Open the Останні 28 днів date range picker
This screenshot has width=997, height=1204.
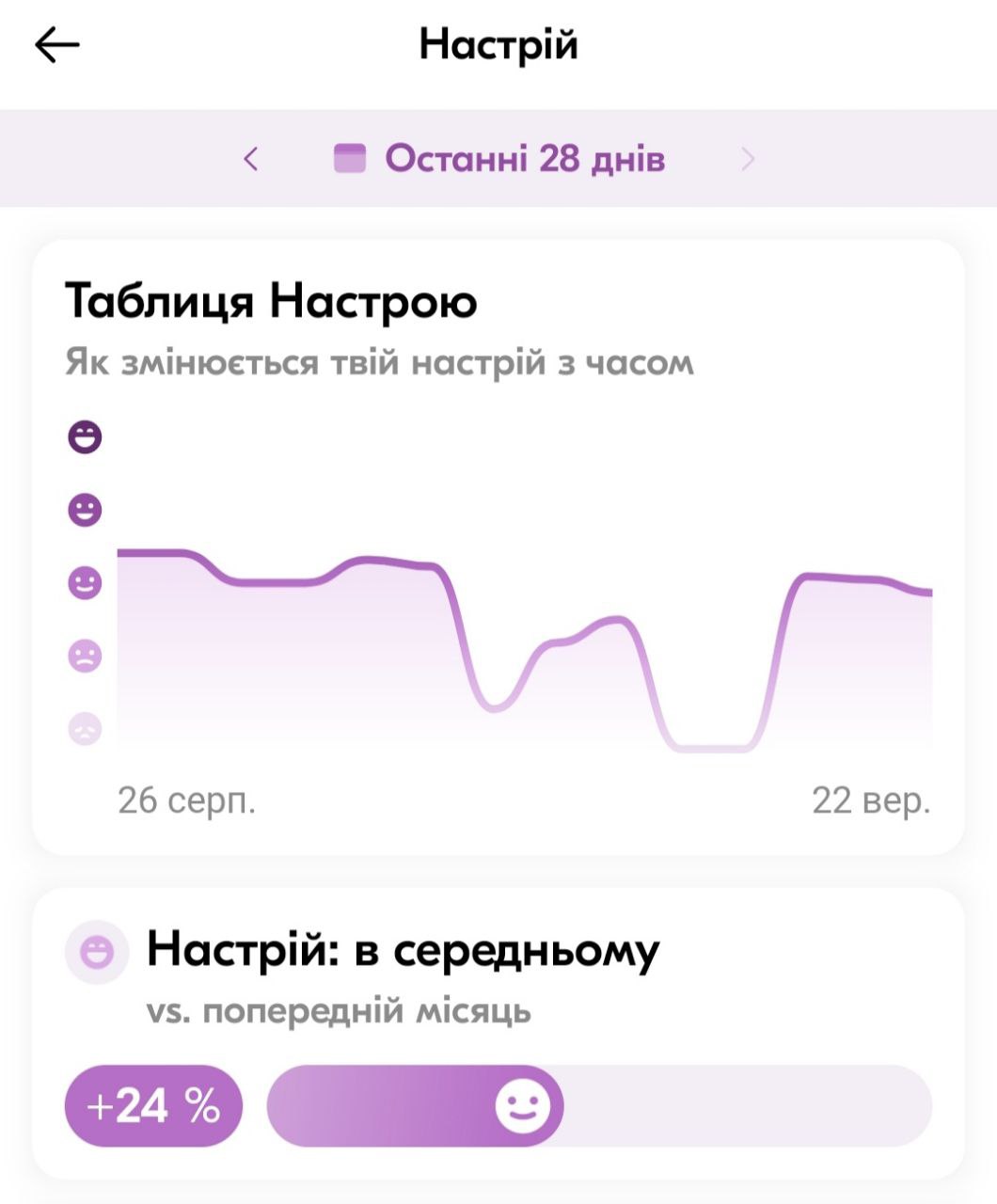pyautogui.click(x=499, y=159)
